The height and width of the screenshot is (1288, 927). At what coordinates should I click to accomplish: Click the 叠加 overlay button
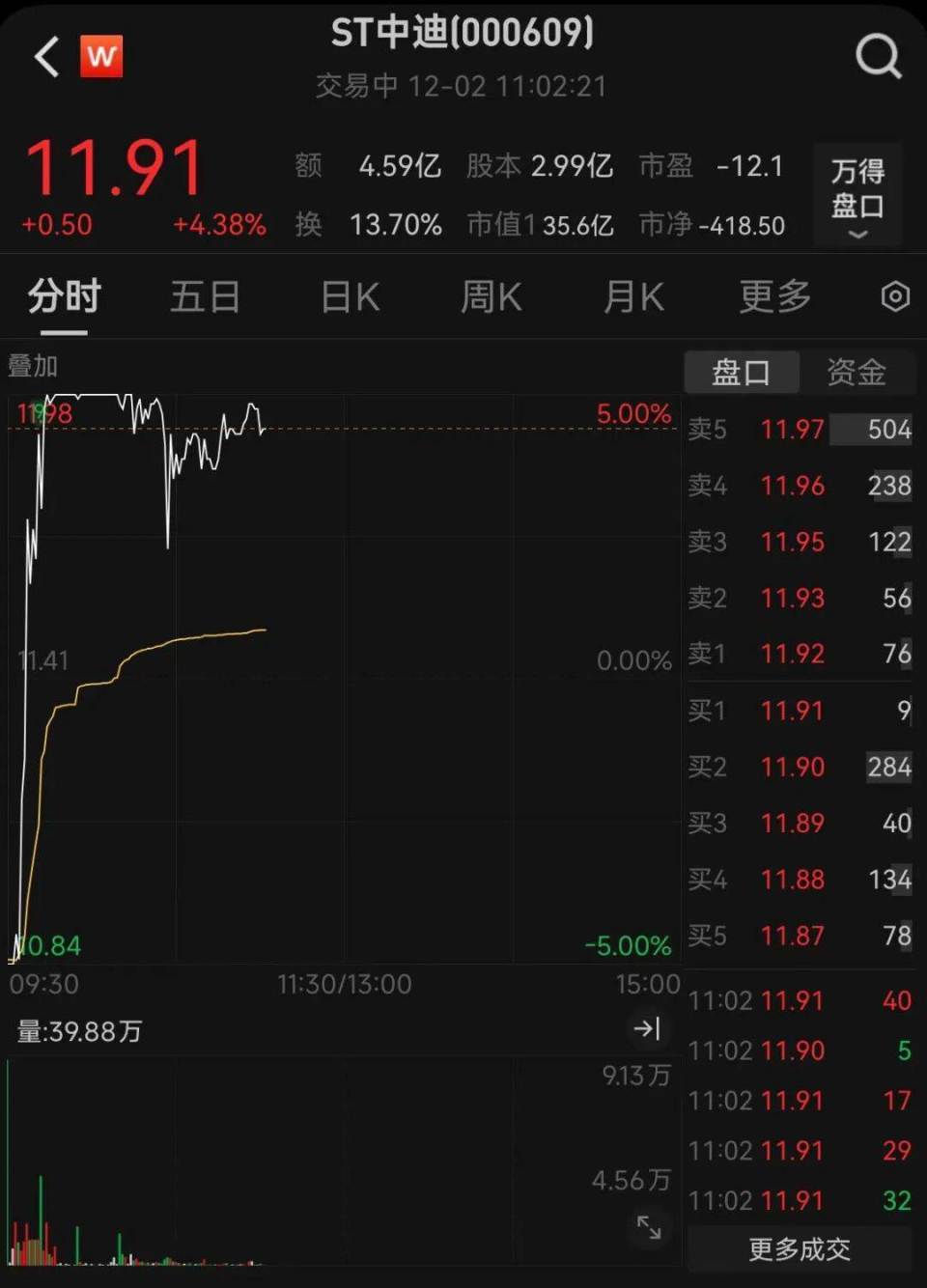tap(34, 367)
